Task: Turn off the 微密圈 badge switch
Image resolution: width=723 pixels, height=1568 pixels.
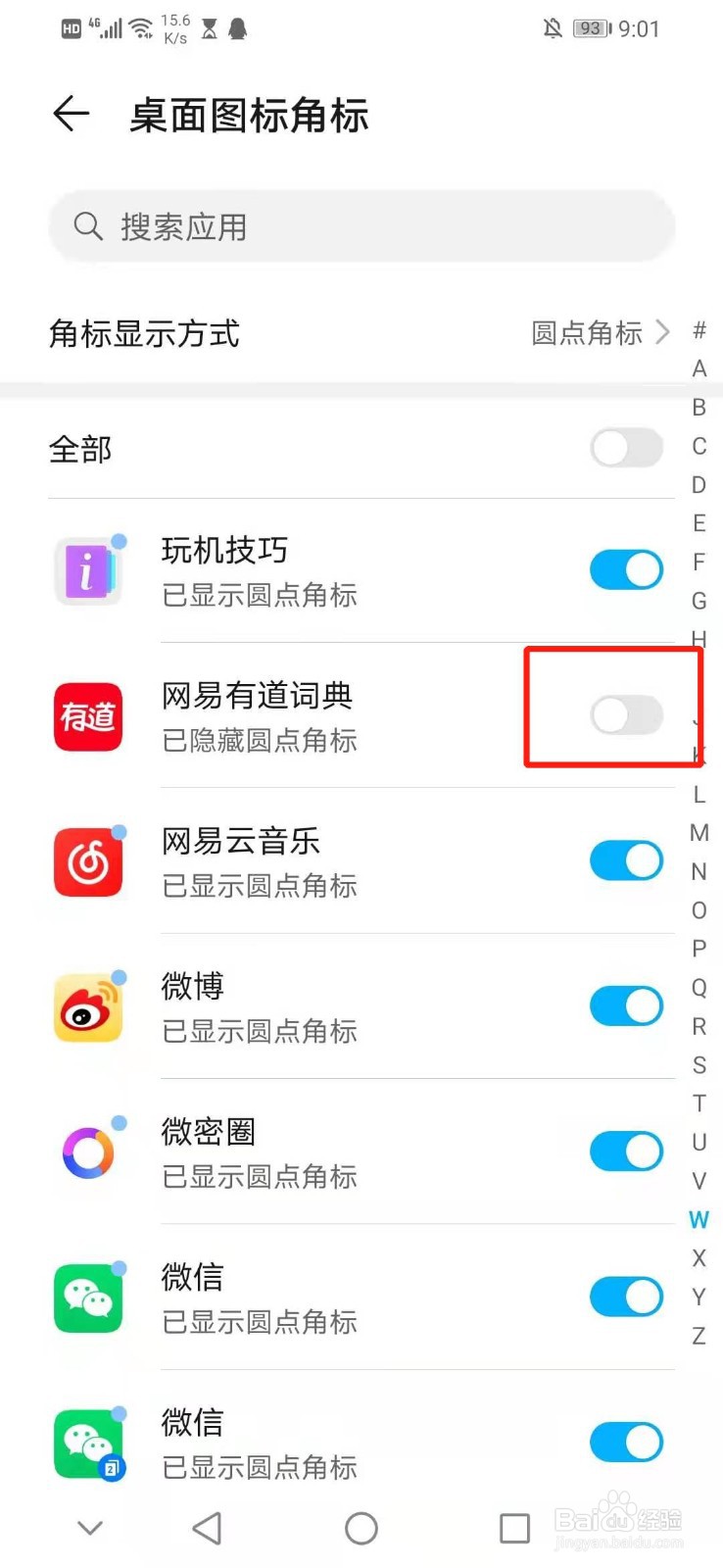Action: pyautogui.click(x=626, y=1151)
